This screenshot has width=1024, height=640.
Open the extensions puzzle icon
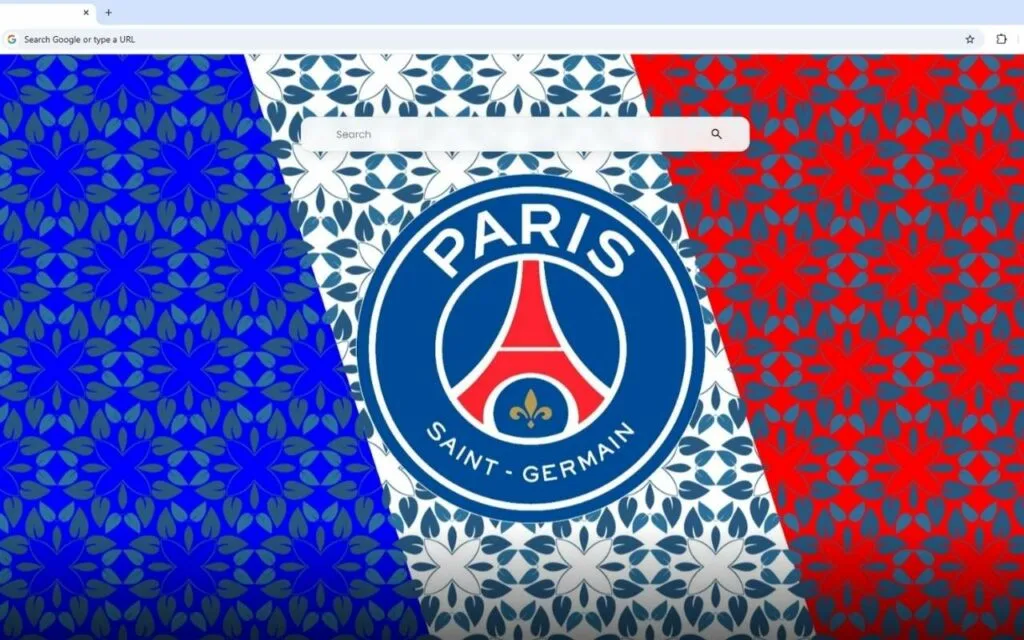click(1001, 40)
